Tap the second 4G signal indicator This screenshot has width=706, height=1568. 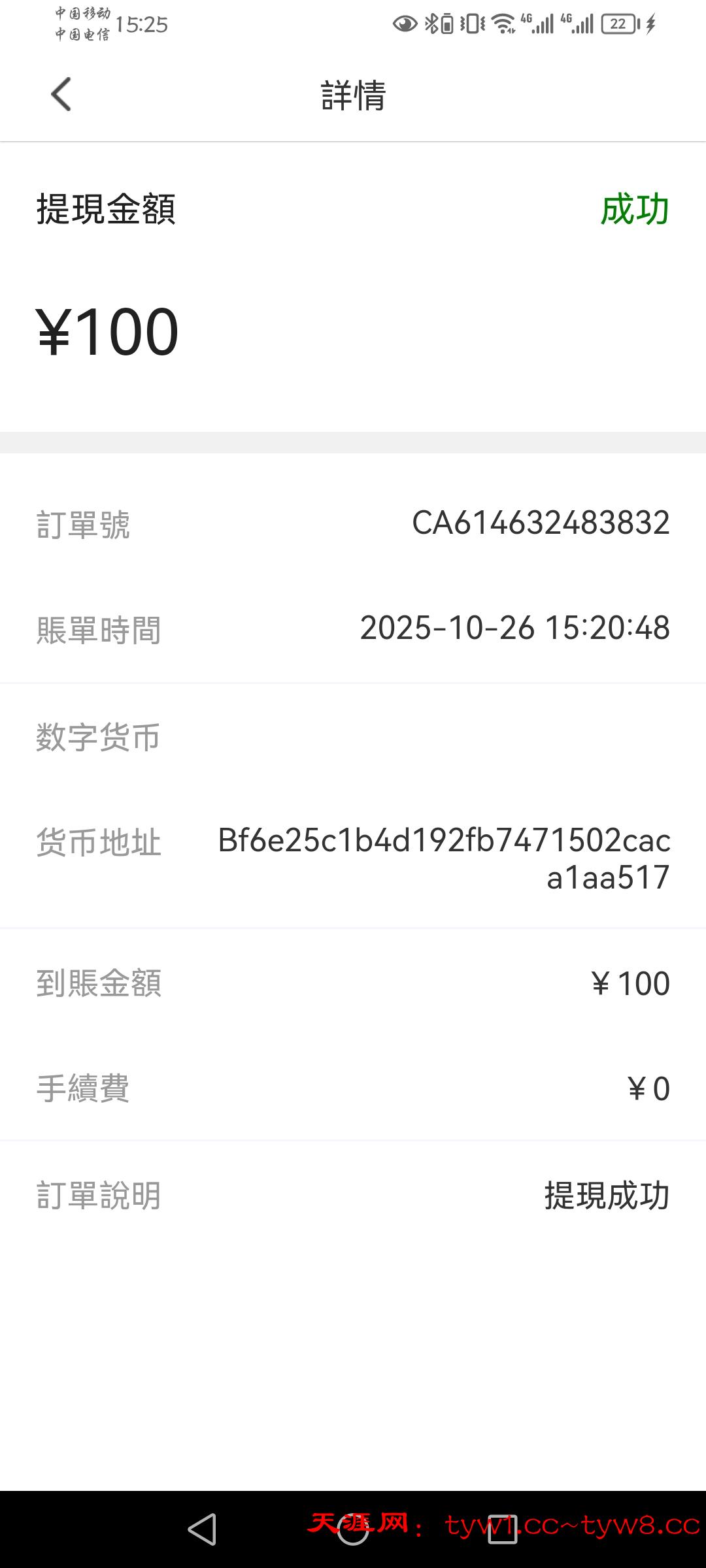coord(577,23)
